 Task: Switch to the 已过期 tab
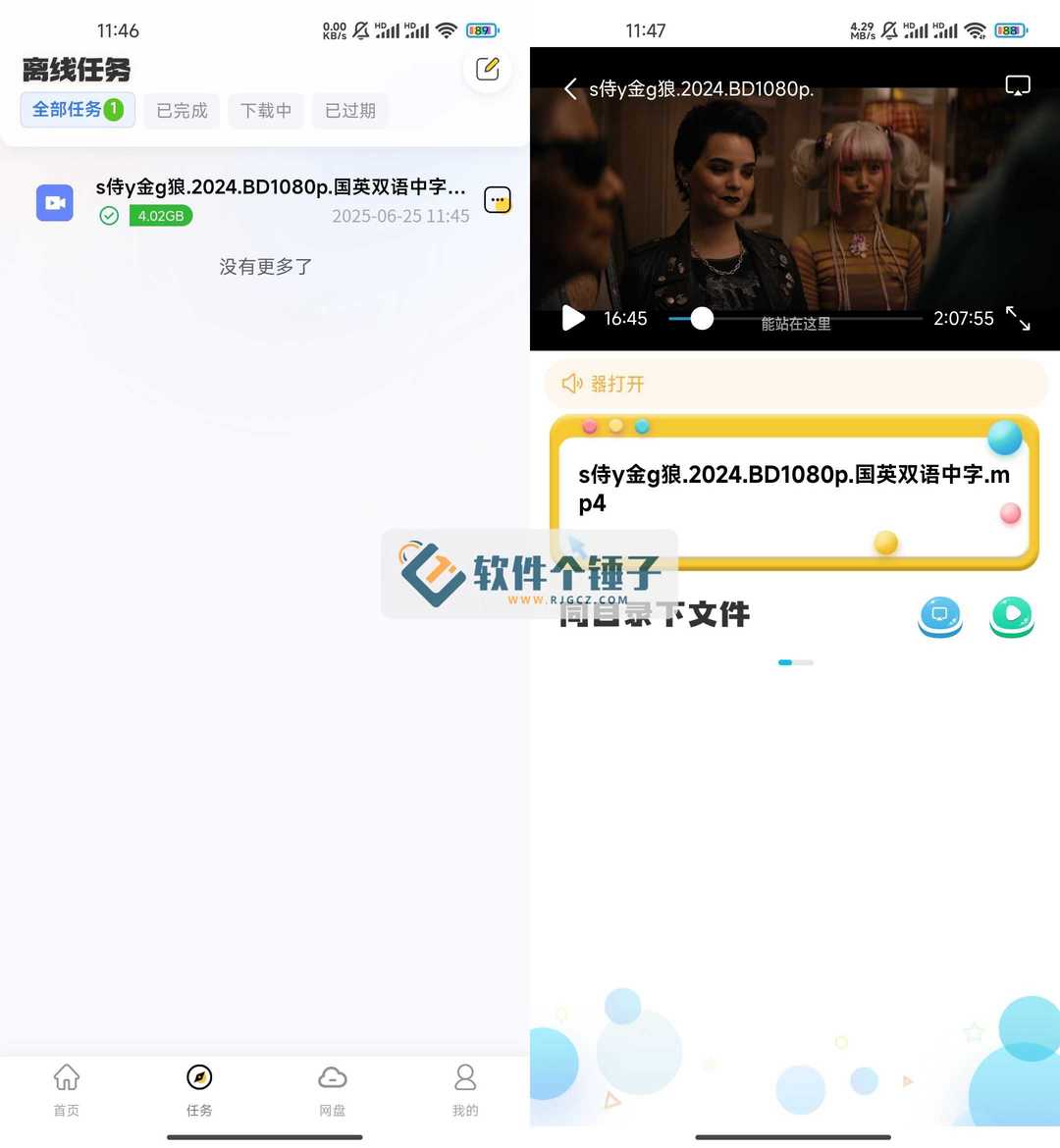pos(350,111)
